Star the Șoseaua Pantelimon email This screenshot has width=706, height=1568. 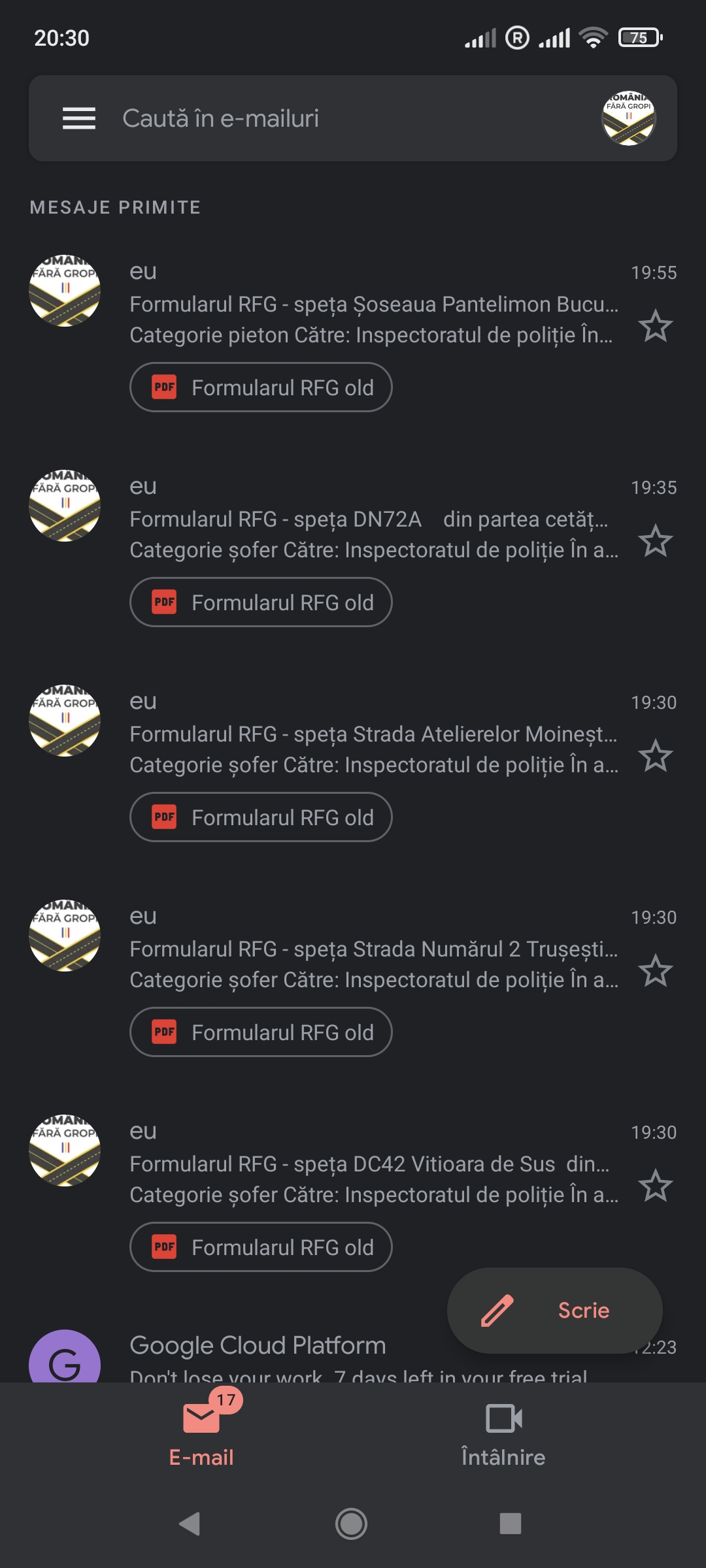655,326
